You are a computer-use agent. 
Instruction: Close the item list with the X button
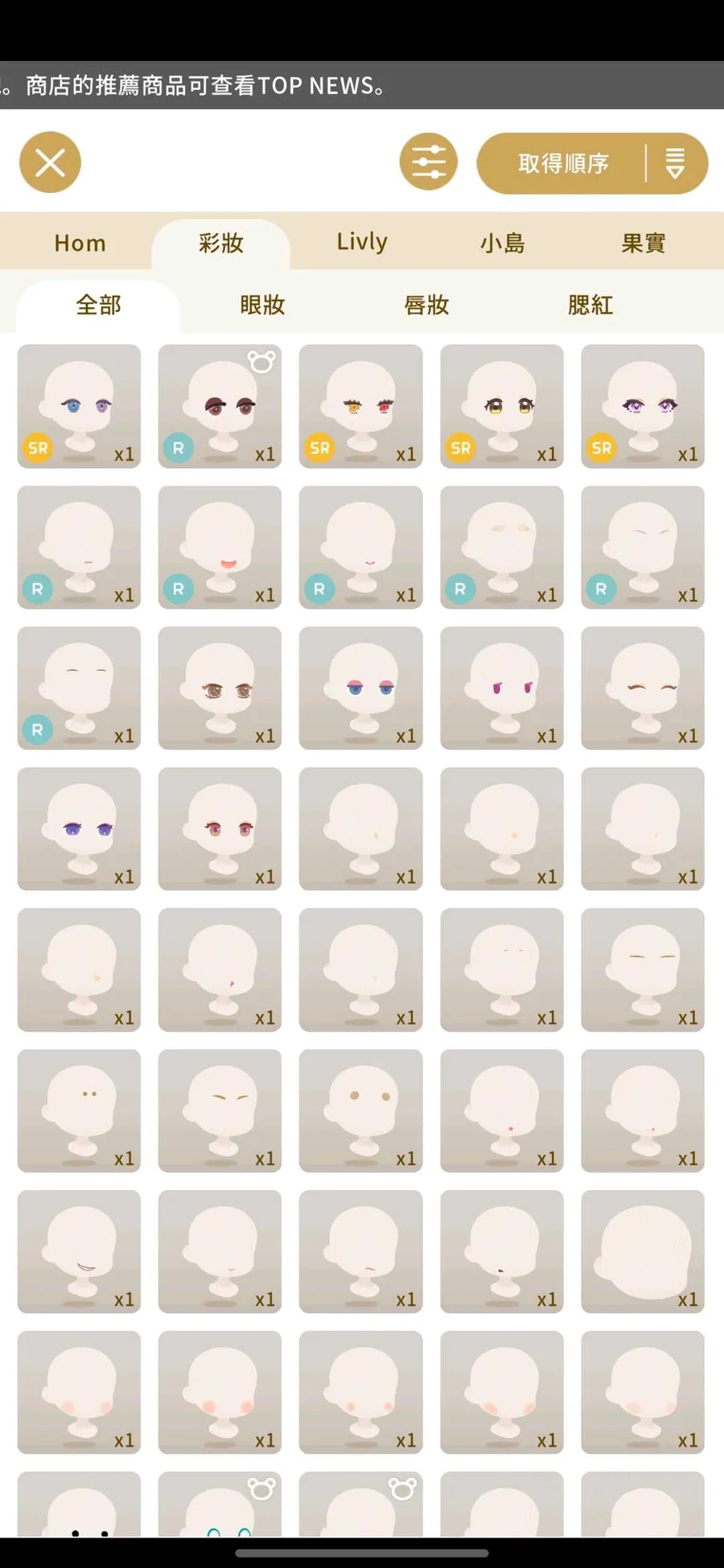point(50,162)
